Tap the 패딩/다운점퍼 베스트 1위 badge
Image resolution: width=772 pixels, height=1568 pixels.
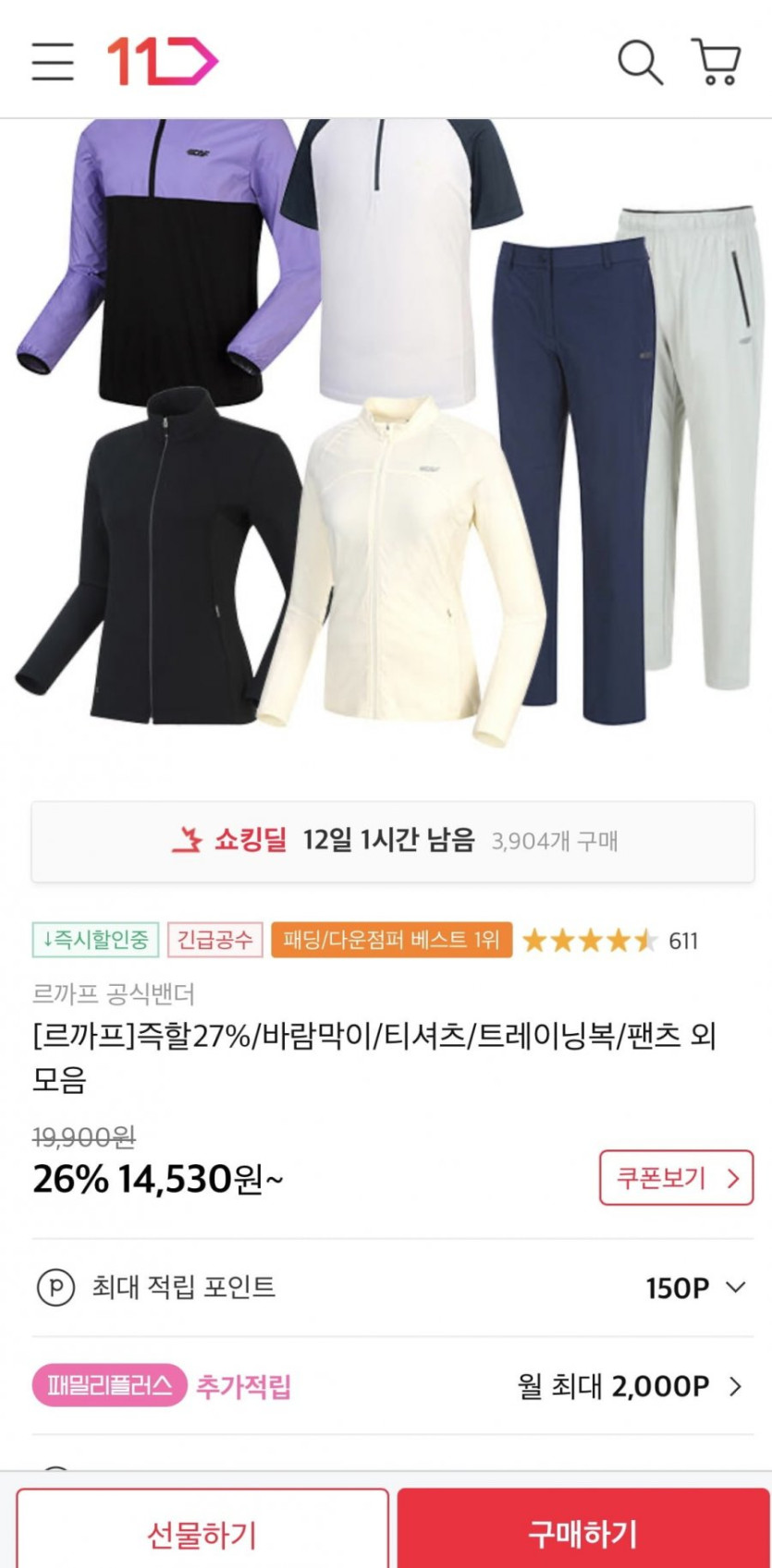(391, 941)
